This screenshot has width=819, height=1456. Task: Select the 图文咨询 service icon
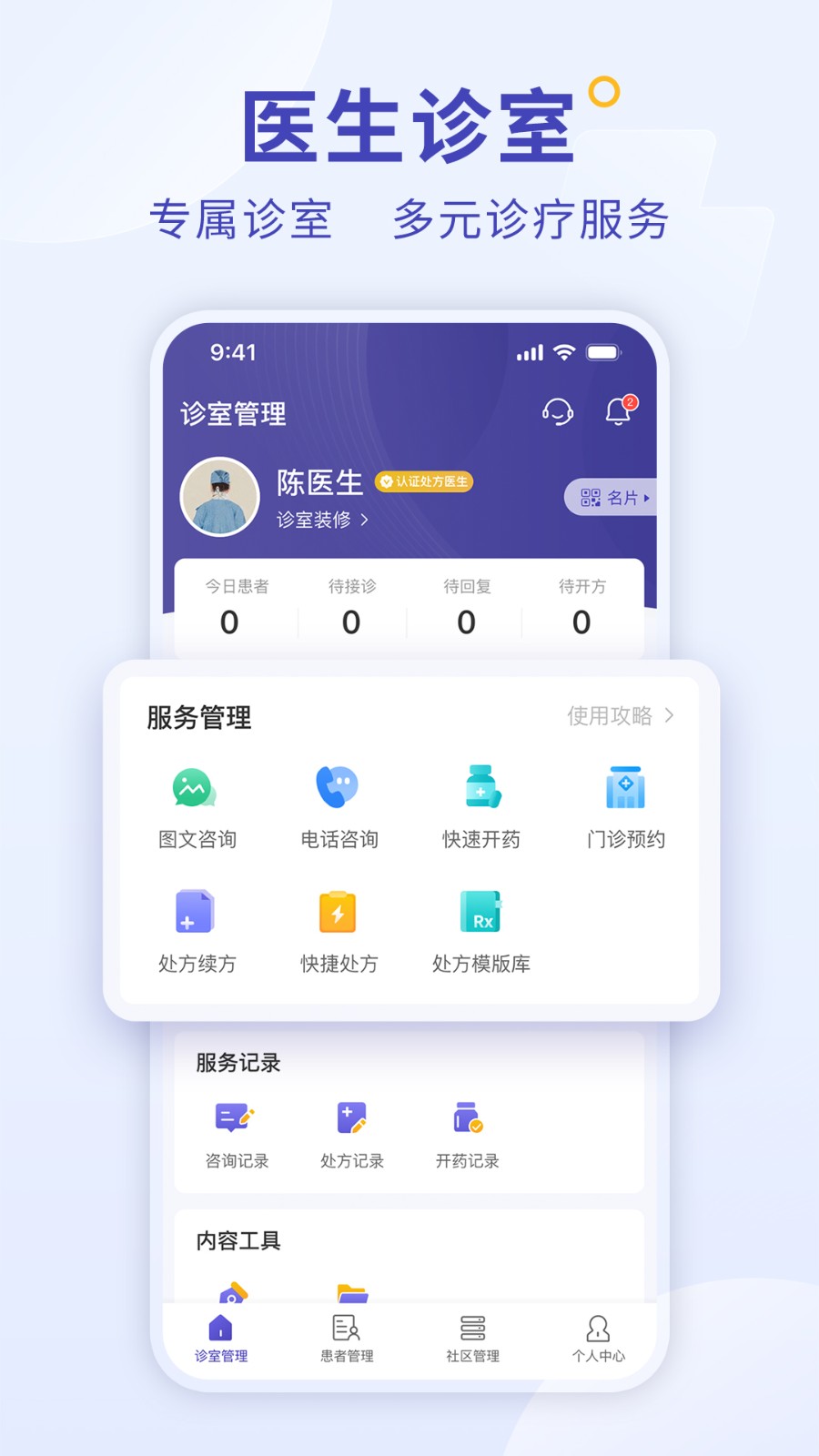coord(194,789)
